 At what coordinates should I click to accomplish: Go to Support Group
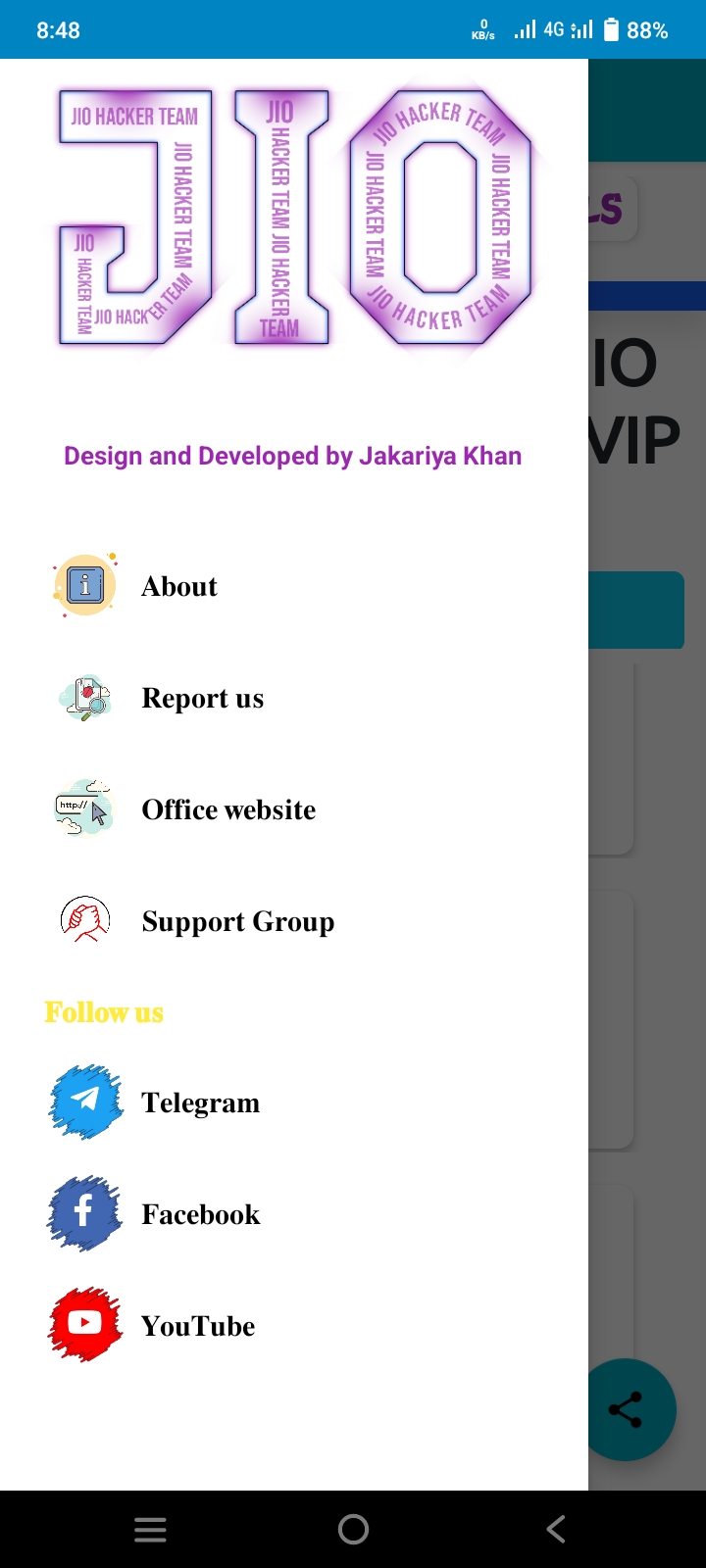tap(294, 921)
